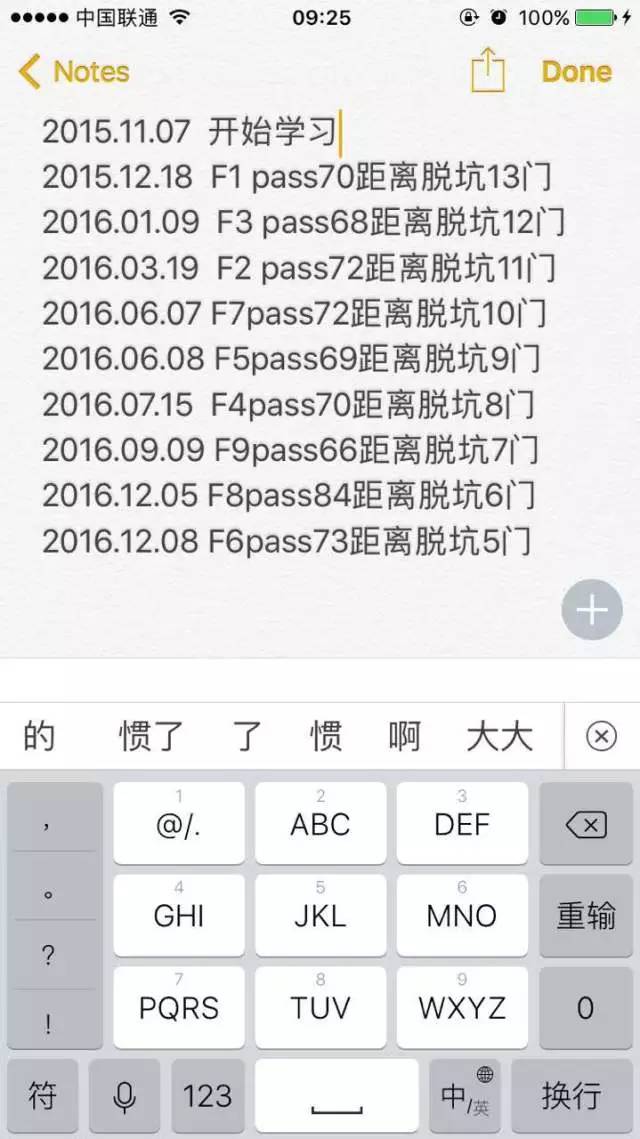Tap the 重输 re-enter key
The width and height of the screenshot is (640, 1139).
tap(586, 915)
